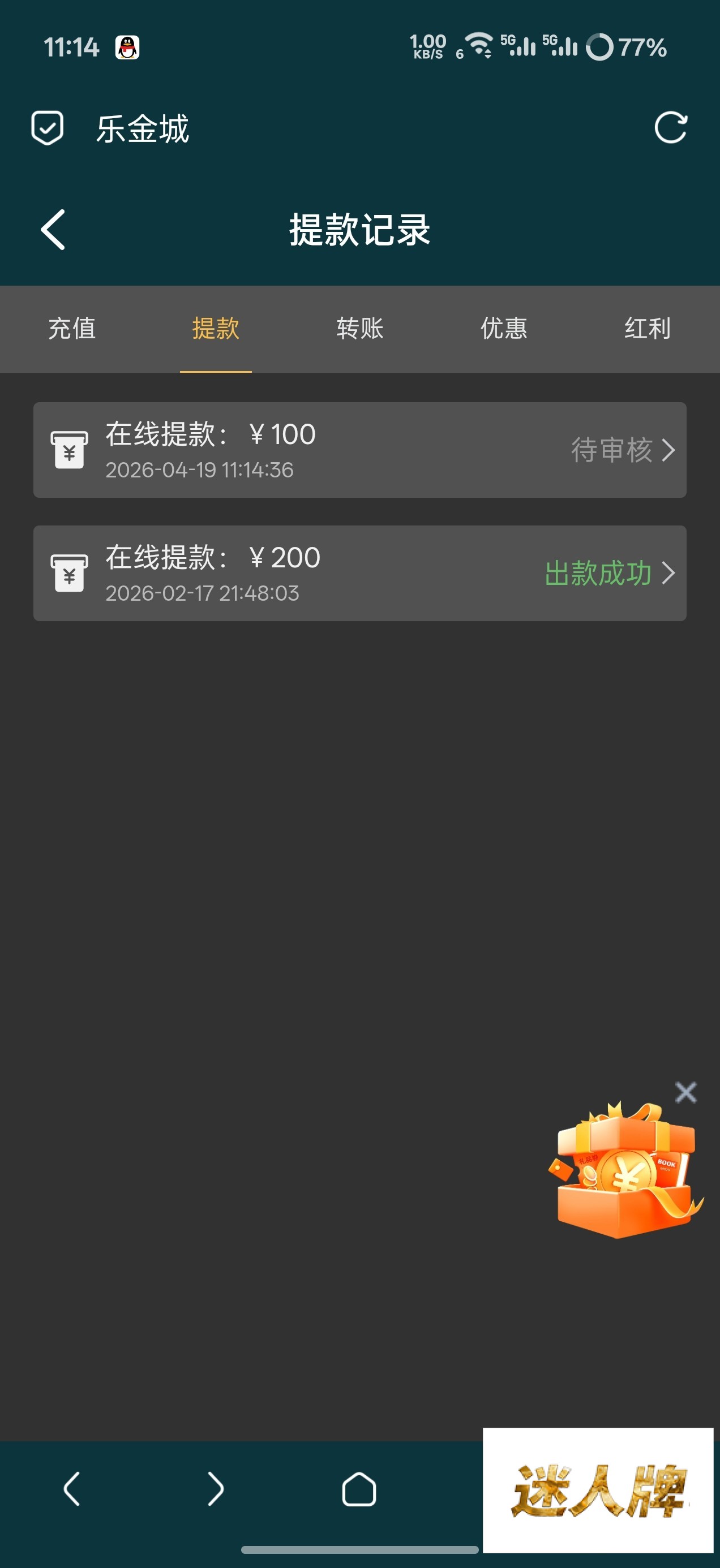Open the ¥200 successful withdrawal record
720x1568 pixels.
click(x=359, y=573)
